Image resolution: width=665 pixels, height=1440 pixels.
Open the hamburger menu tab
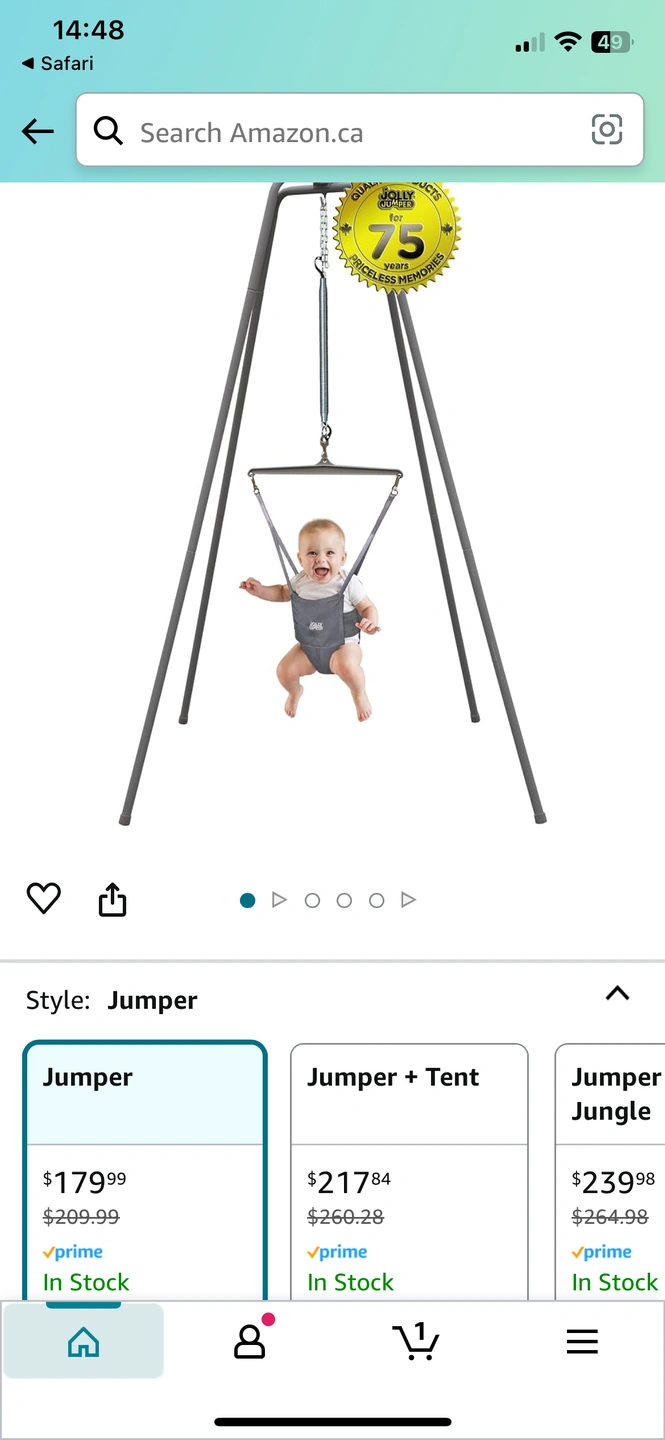click(x=582, y=1341)
